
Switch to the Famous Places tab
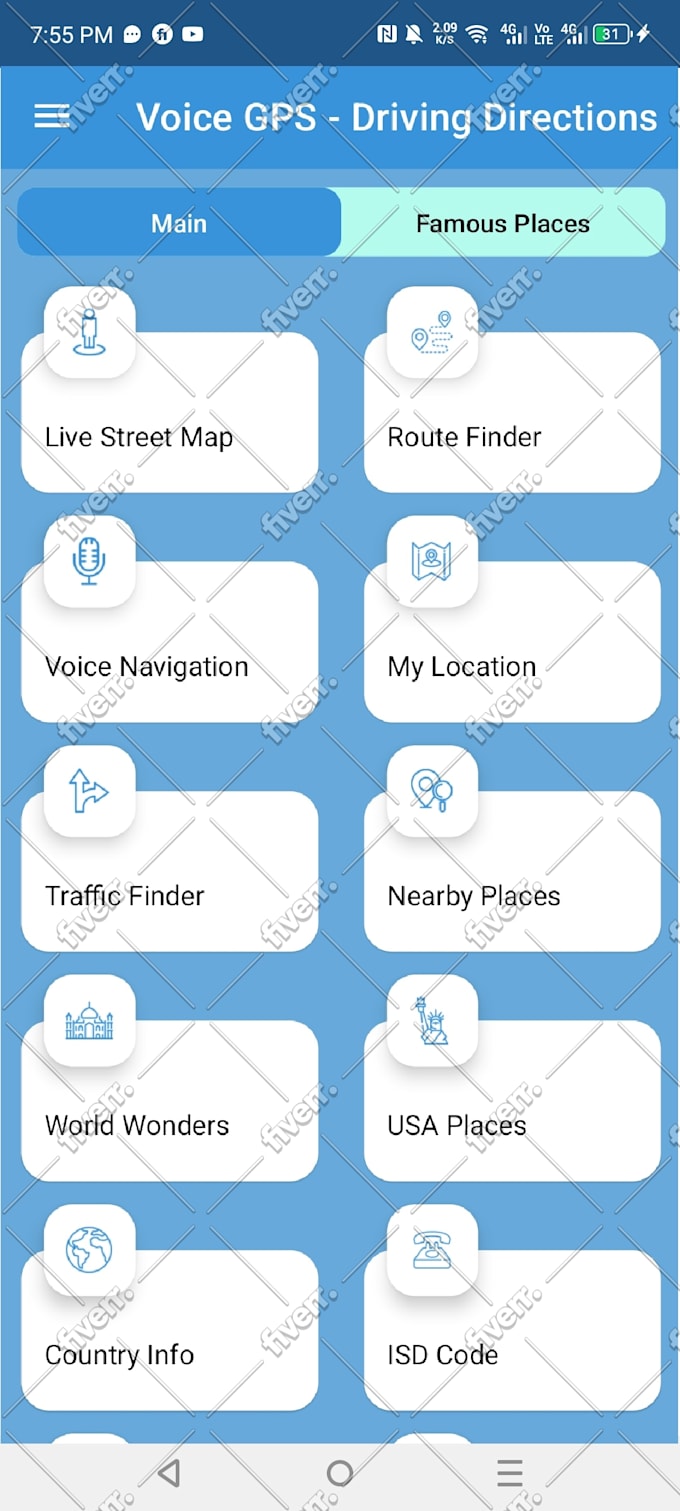(x=502, y=223)
